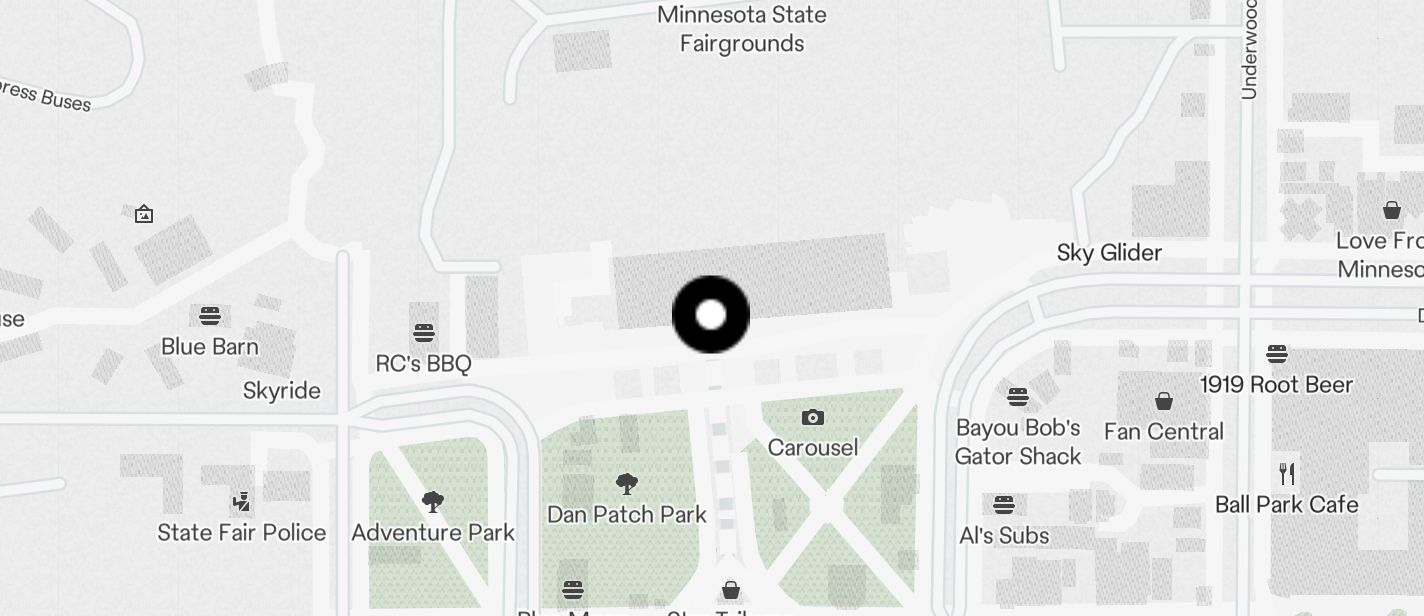This screenshot has width=1424, height=616.
Task: Open State Fair Police marker
Action: click(x=241, y=502)
